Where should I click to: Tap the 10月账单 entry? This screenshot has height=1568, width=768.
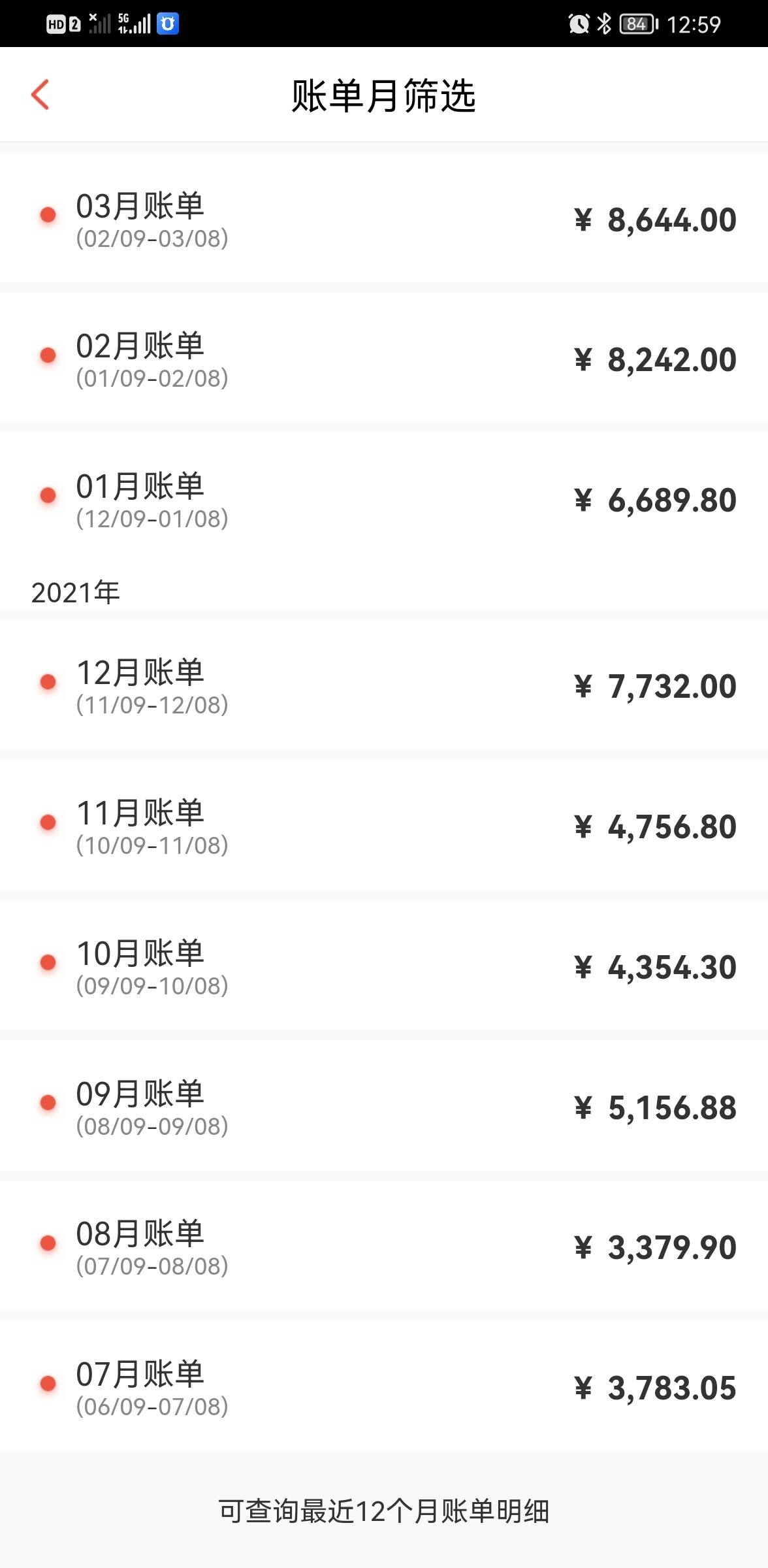click(x=384, y=966)
